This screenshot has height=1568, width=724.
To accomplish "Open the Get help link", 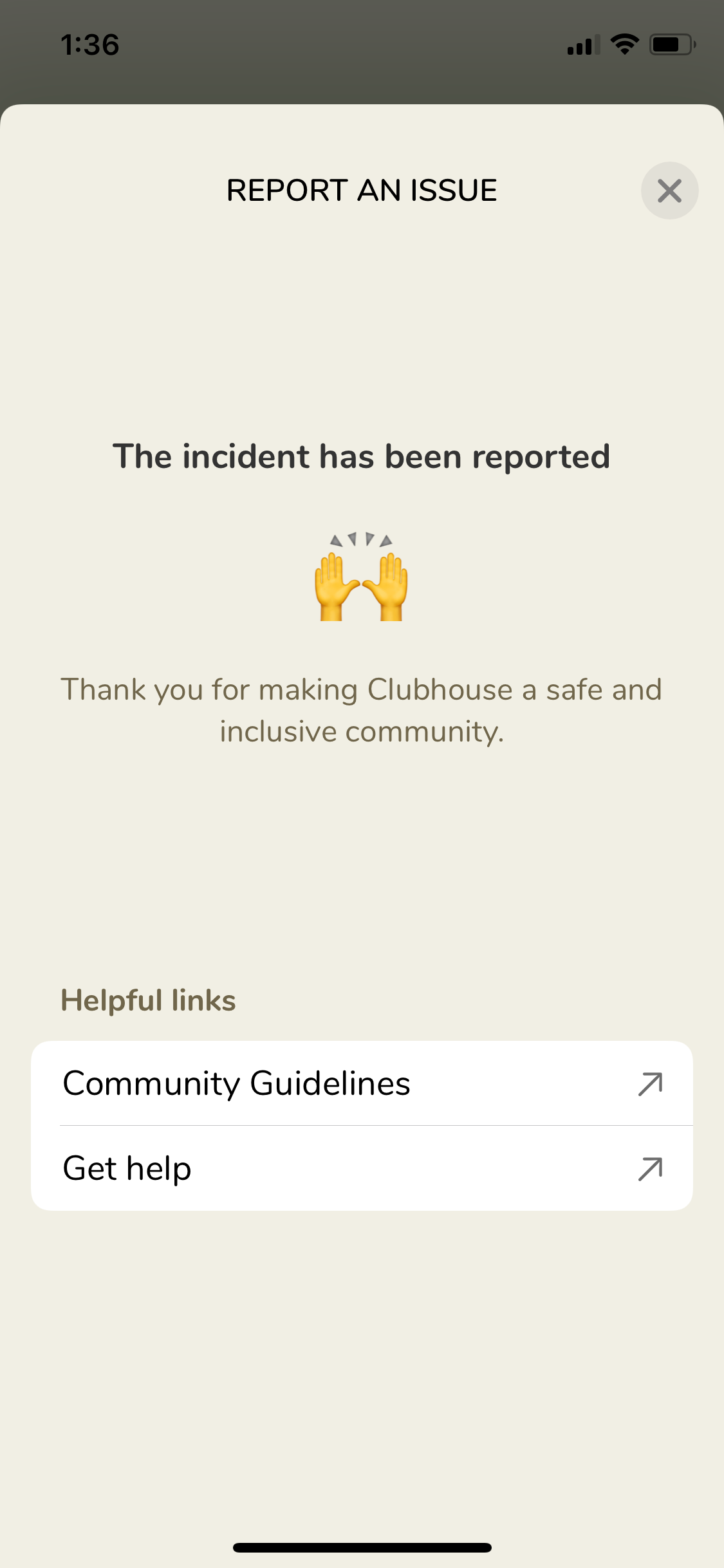I will coord(362,1168).
